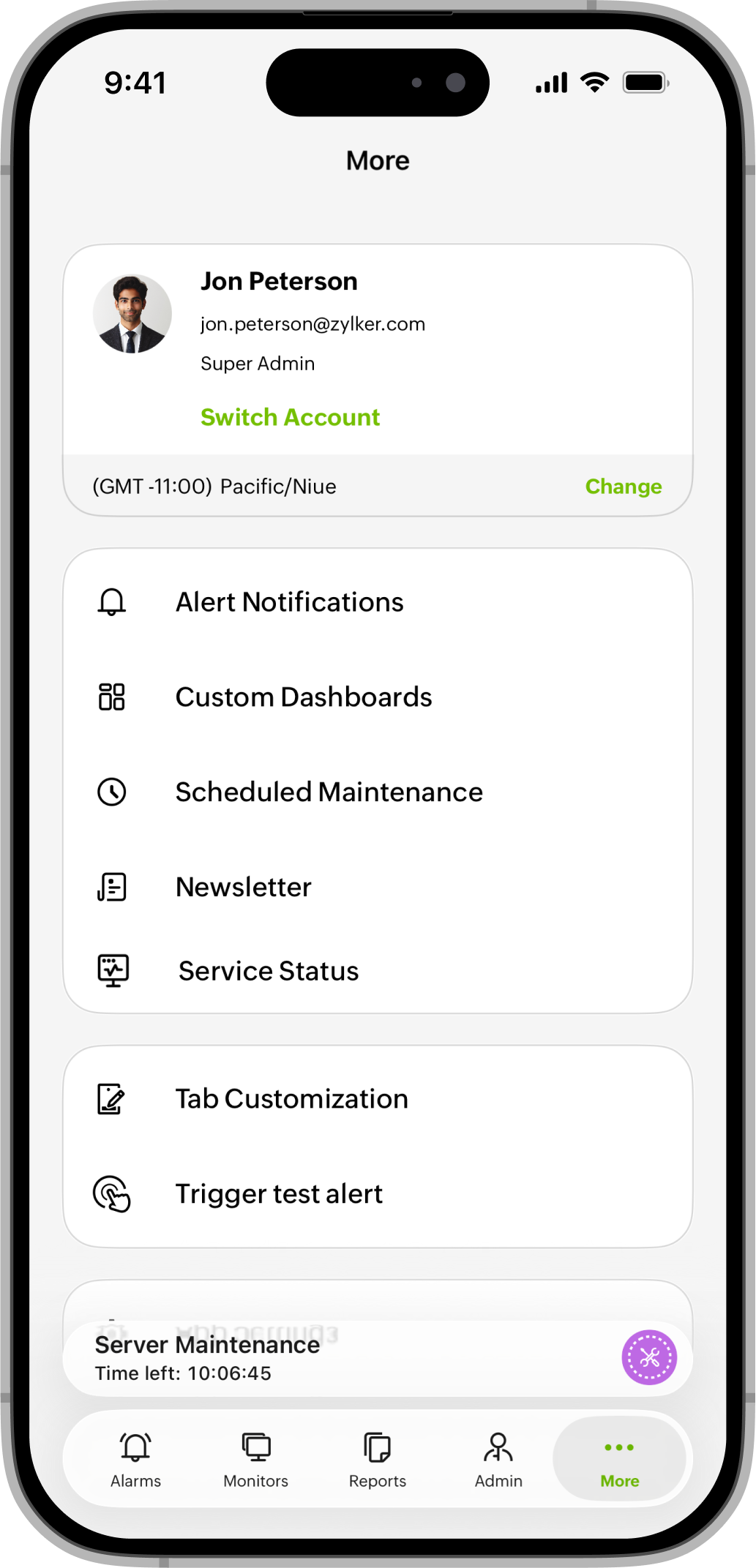This screenshot has height=1568, width=756.
Task: Open the Admin tab
Action: click(x=498, y=1460)
